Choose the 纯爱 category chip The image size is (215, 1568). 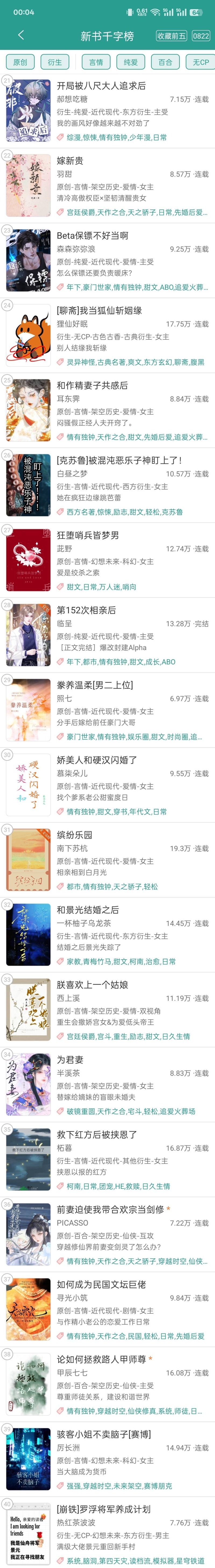130,62
